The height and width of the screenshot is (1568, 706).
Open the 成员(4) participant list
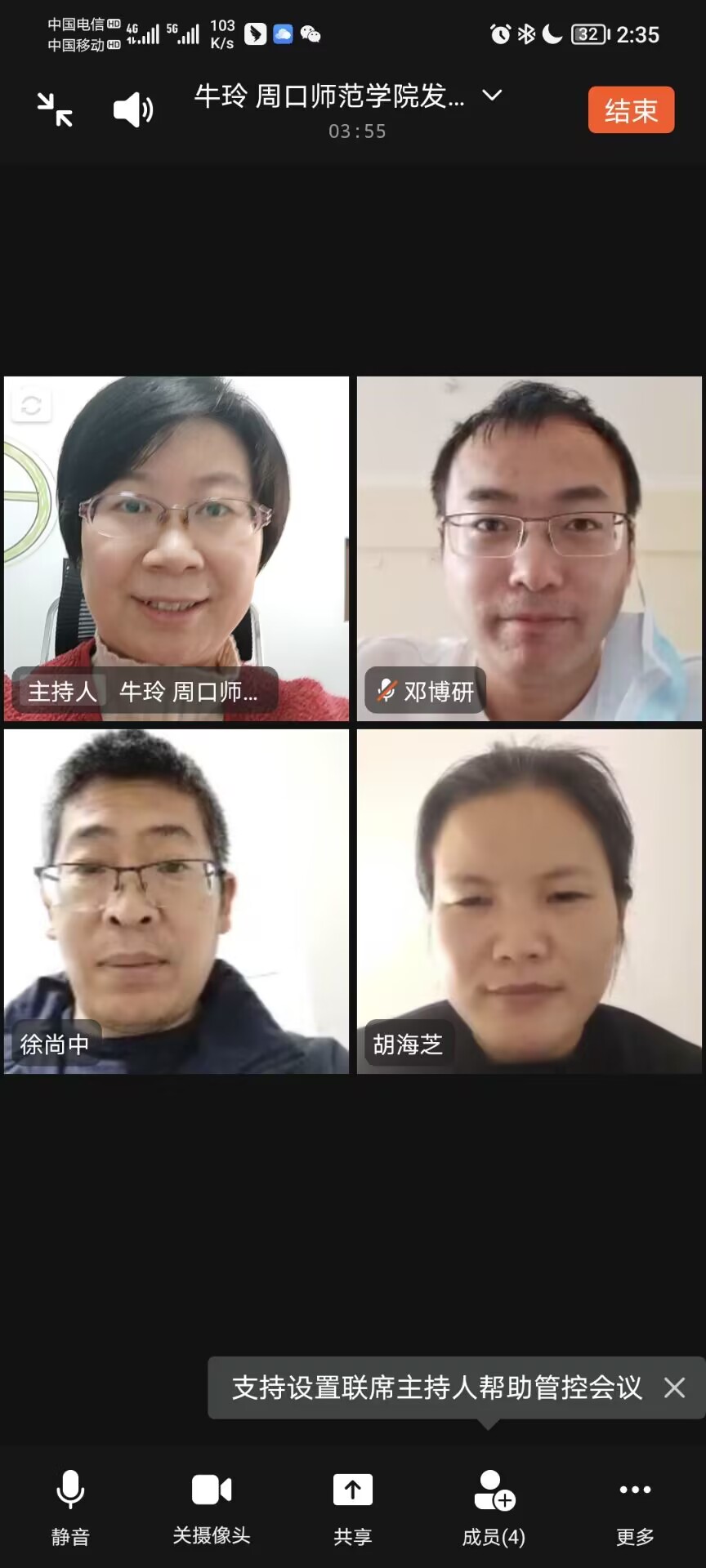(494, 1507)
